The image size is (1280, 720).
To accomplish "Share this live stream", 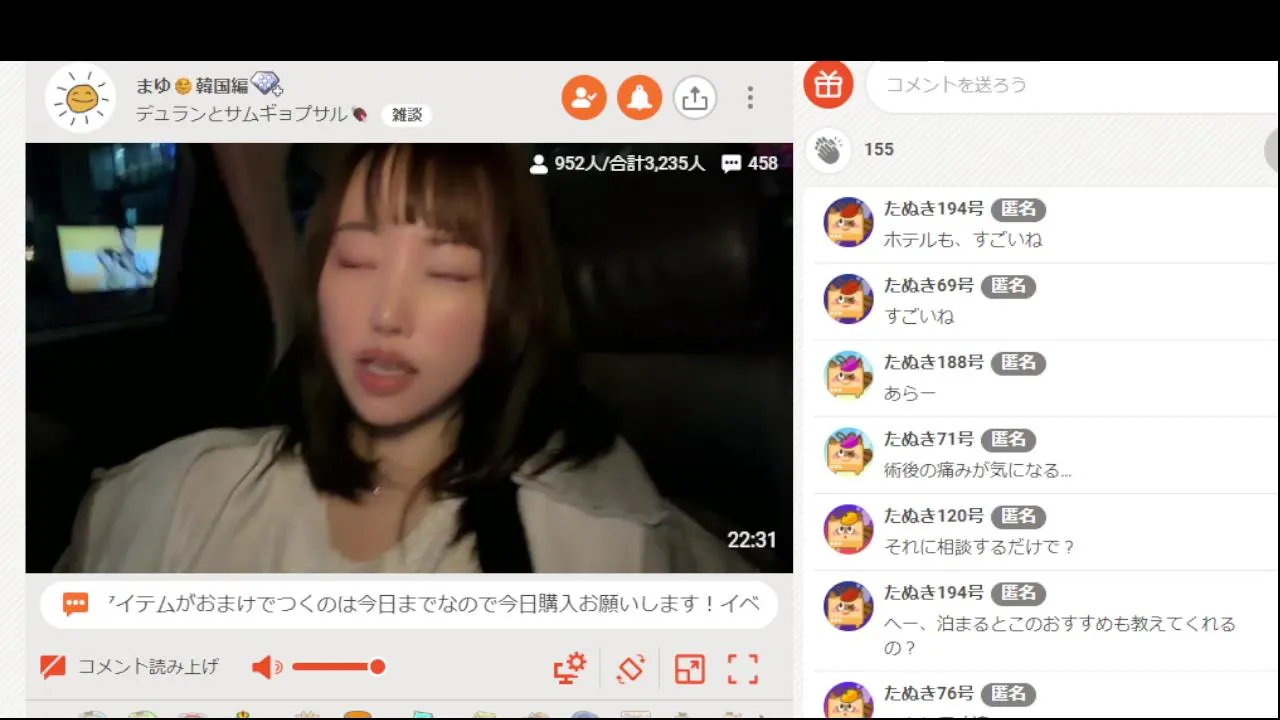I will point(694,98).
